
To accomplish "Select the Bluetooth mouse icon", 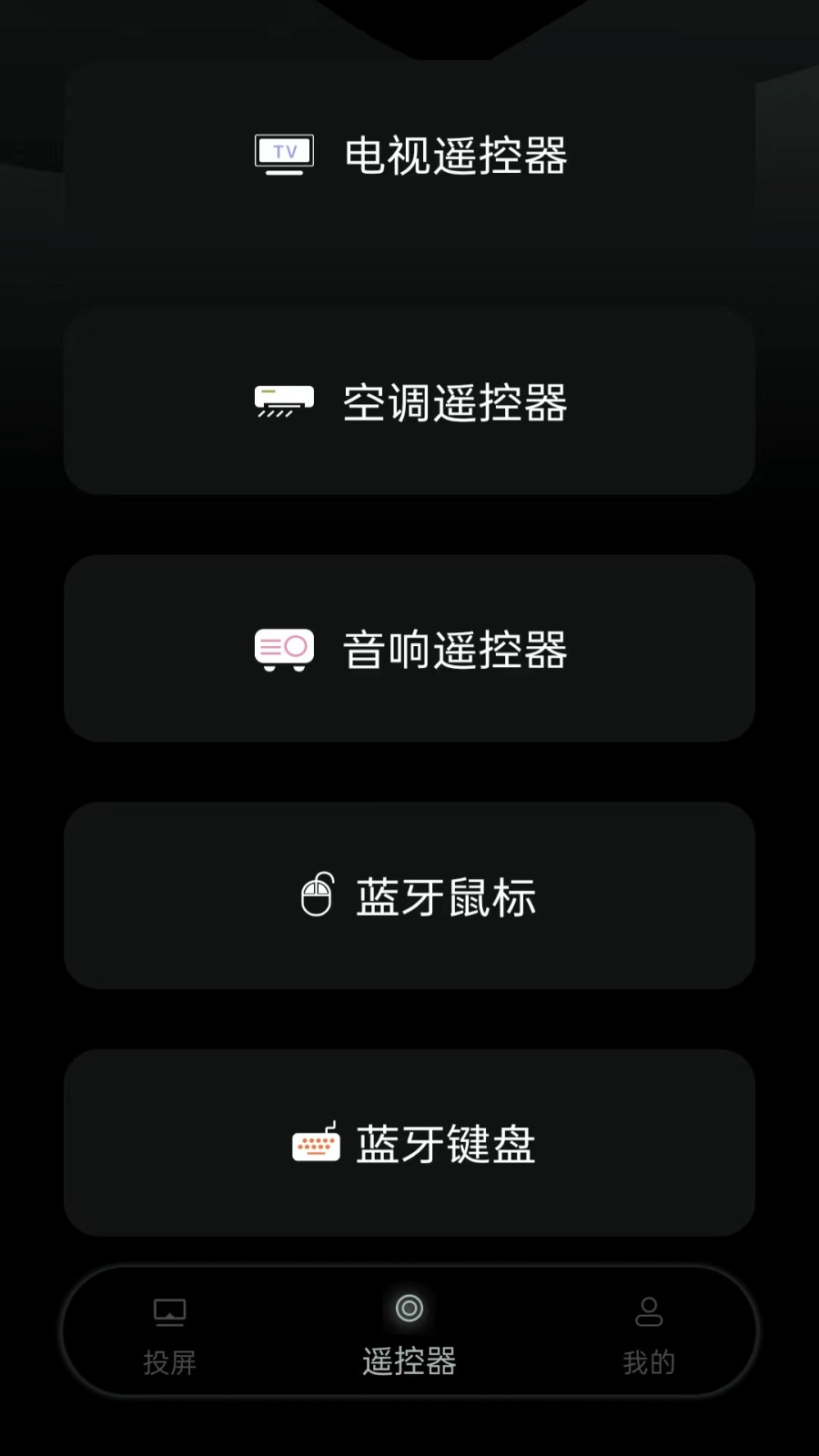I will (x=315, y=895).
